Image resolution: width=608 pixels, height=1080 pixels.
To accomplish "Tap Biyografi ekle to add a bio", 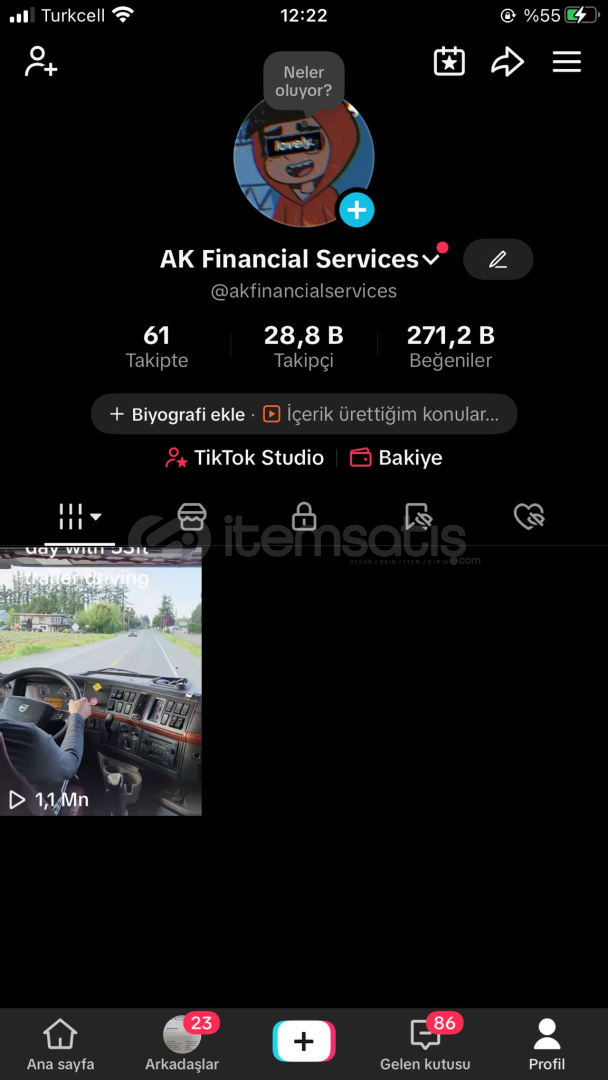I will (178, 414).
